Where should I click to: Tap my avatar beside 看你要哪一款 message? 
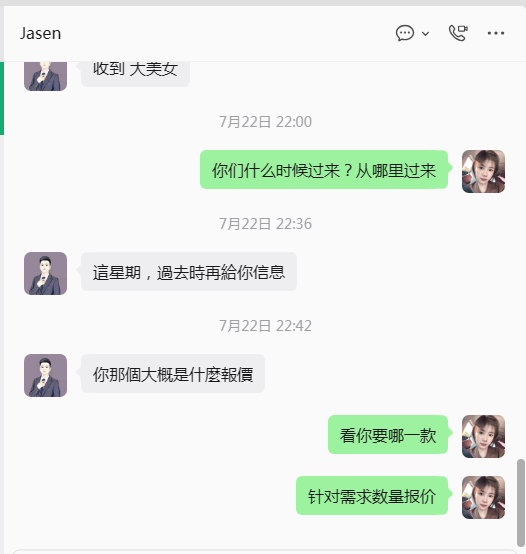click(x=483, y=436)
